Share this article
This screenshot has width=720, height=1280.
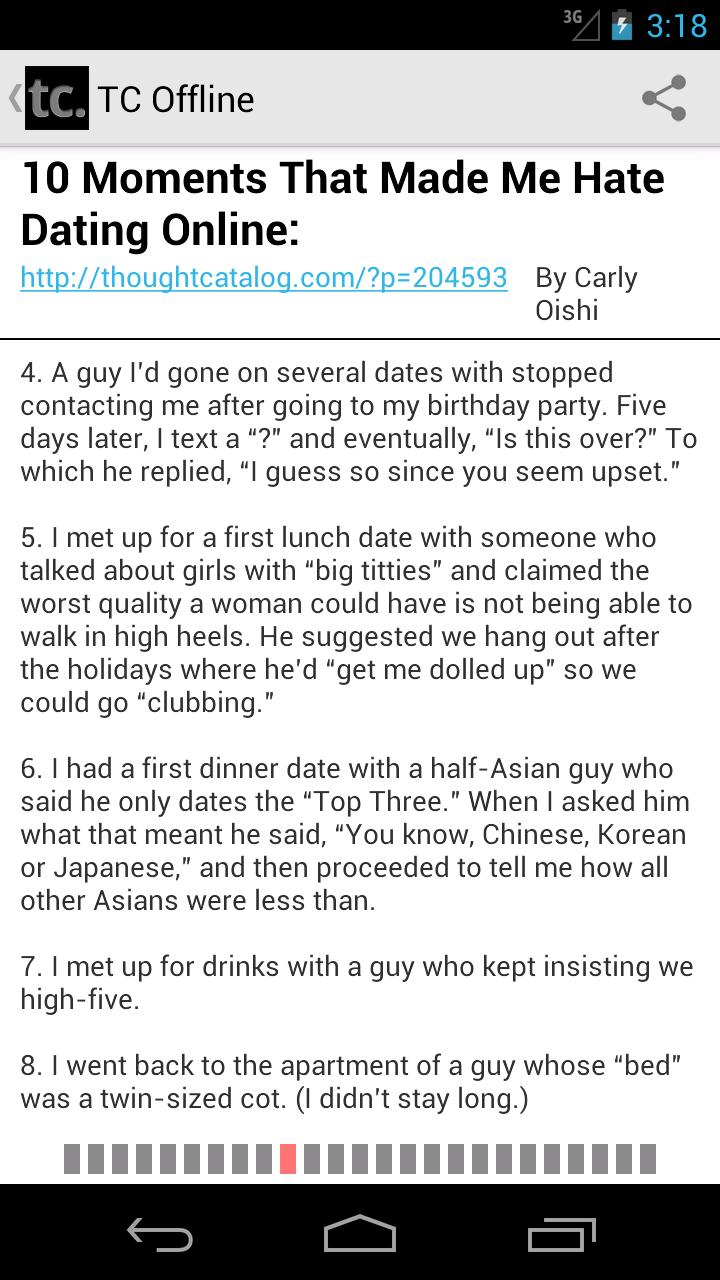pos(664,98)
